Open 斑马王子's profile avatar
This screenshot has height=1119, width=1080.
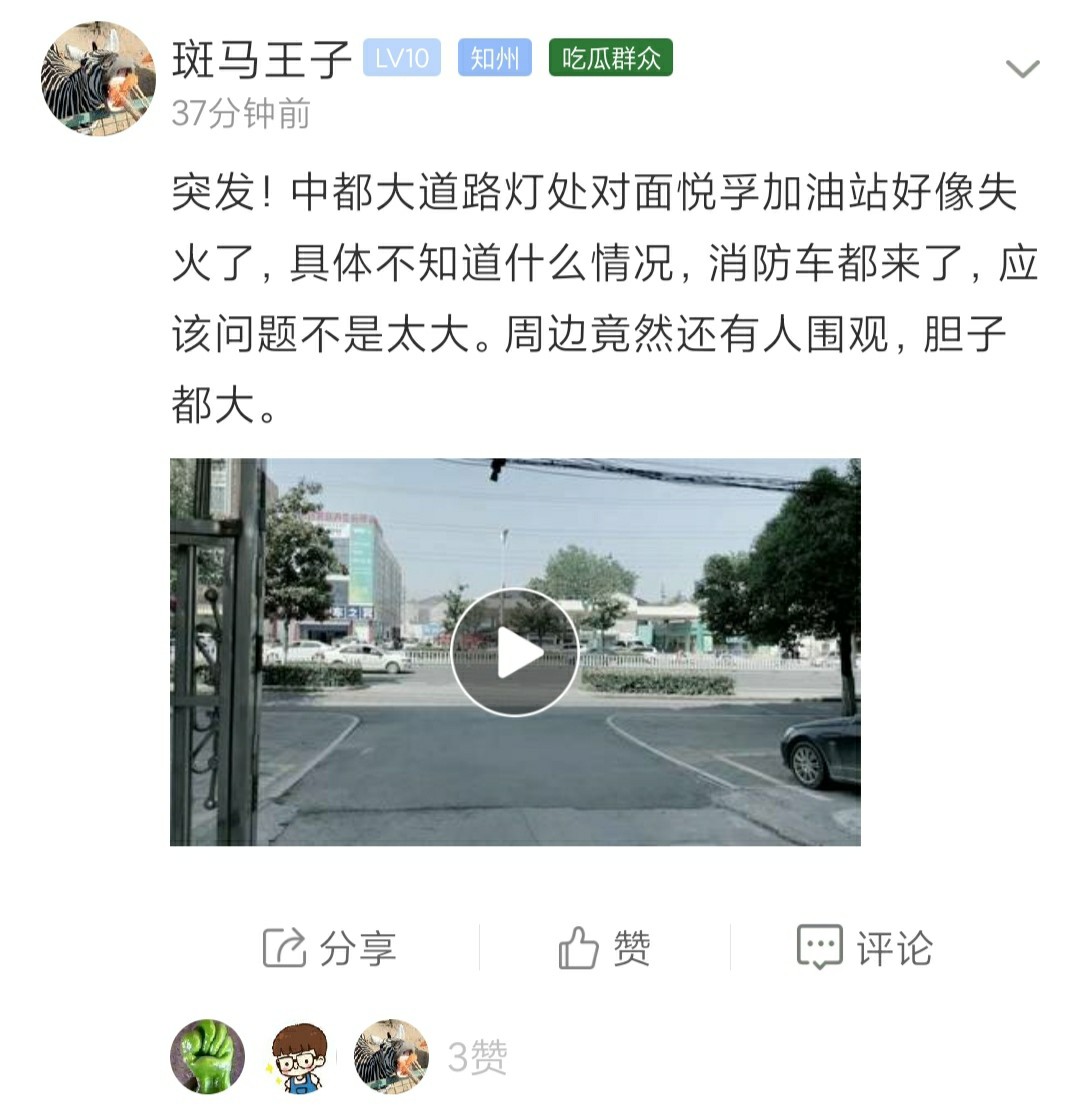(x=98, y=79)
